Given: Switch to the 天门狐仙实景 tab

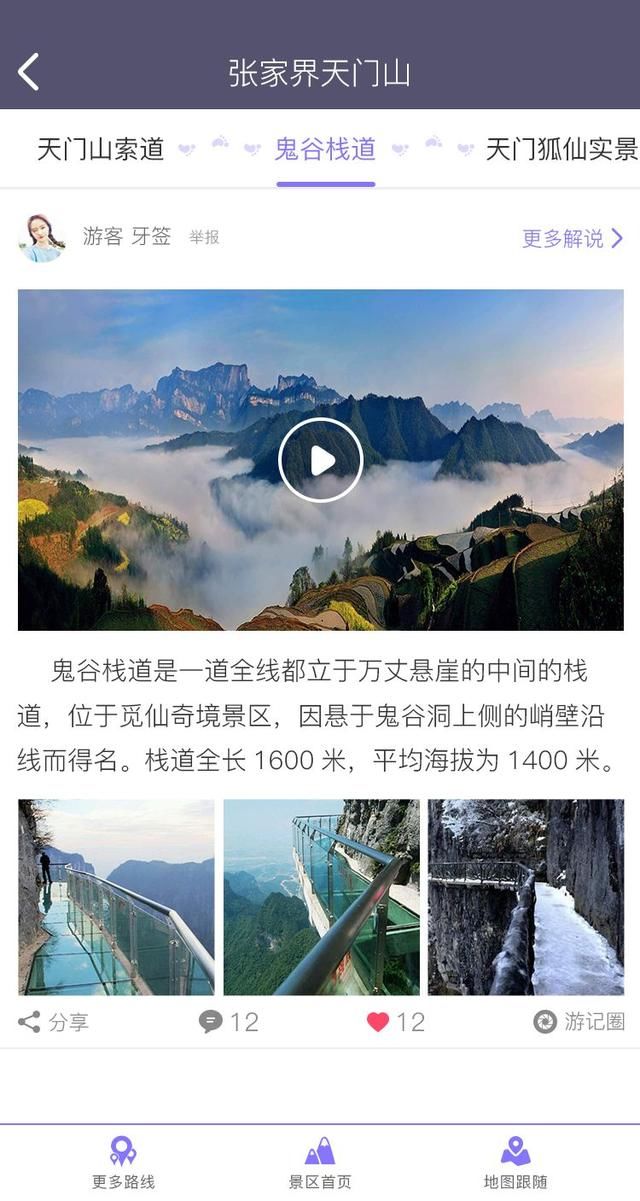Looking at the screenshot, I should 562,149.
